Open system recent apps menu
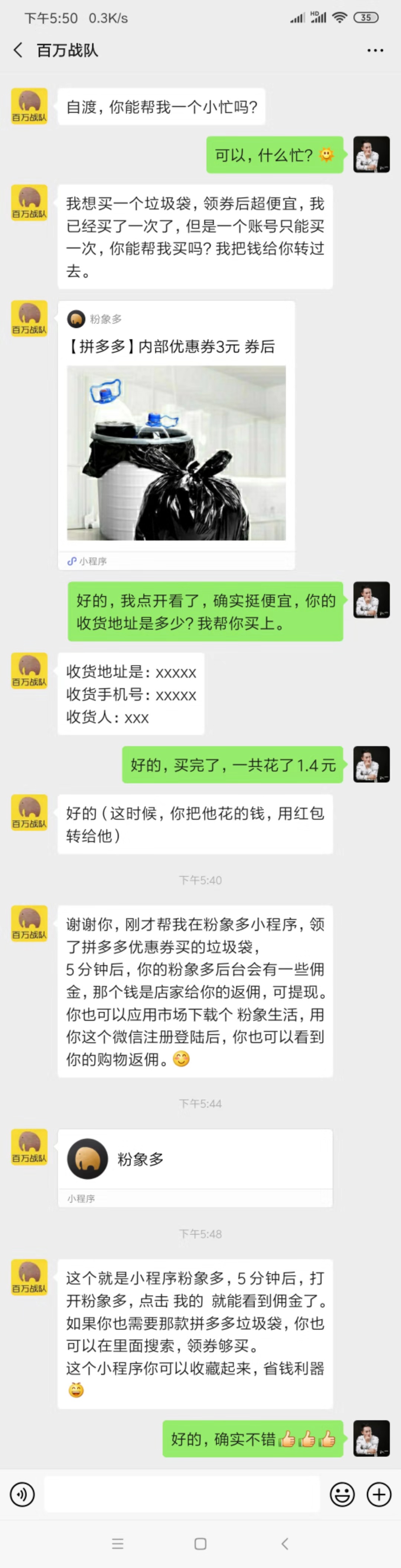The width and height of the screenshot is (401, 1568). pos(117,1543)
